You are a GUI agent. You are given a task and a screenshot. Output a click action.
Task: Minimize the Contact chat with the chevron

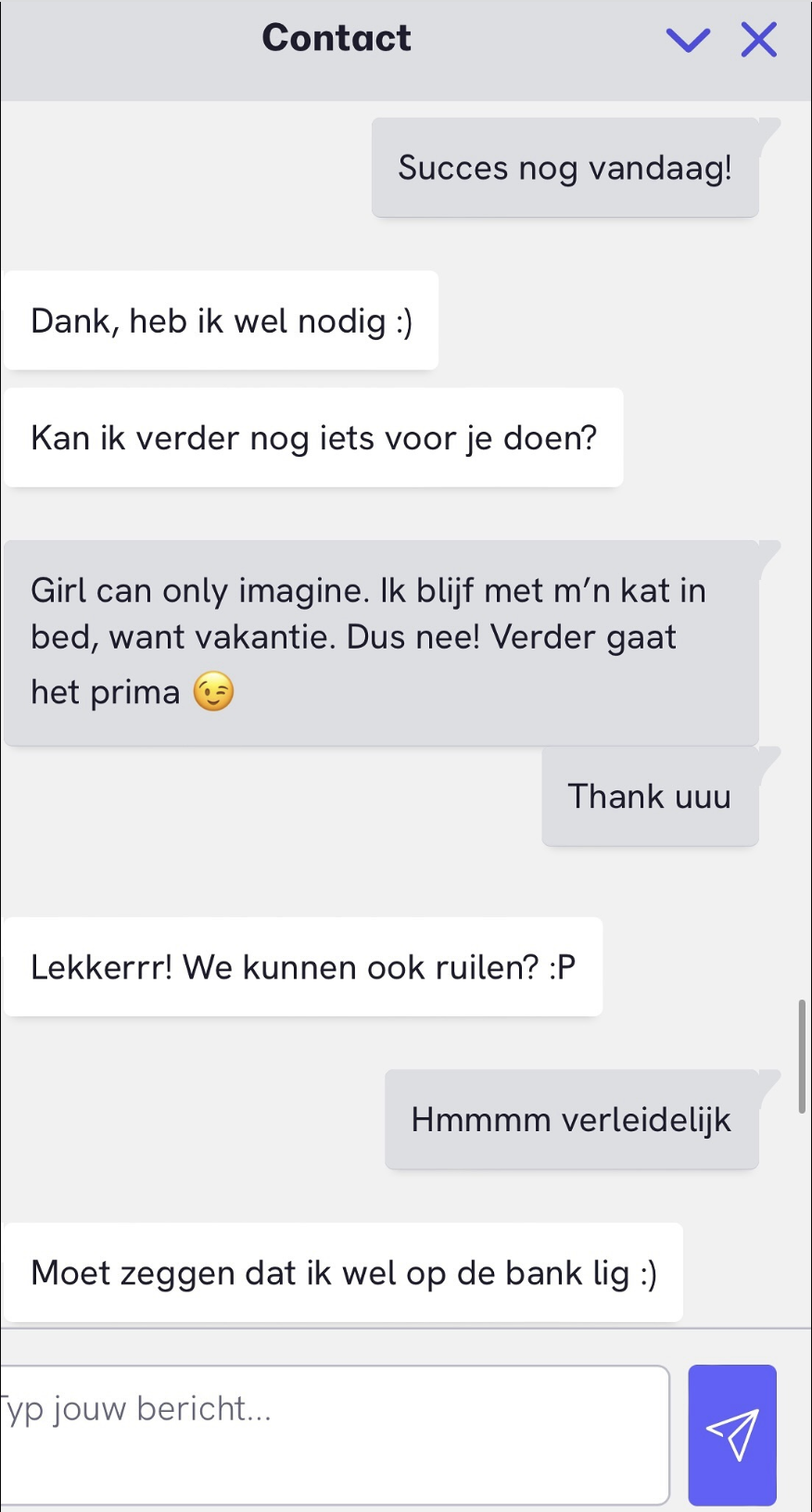coord(688,40)
